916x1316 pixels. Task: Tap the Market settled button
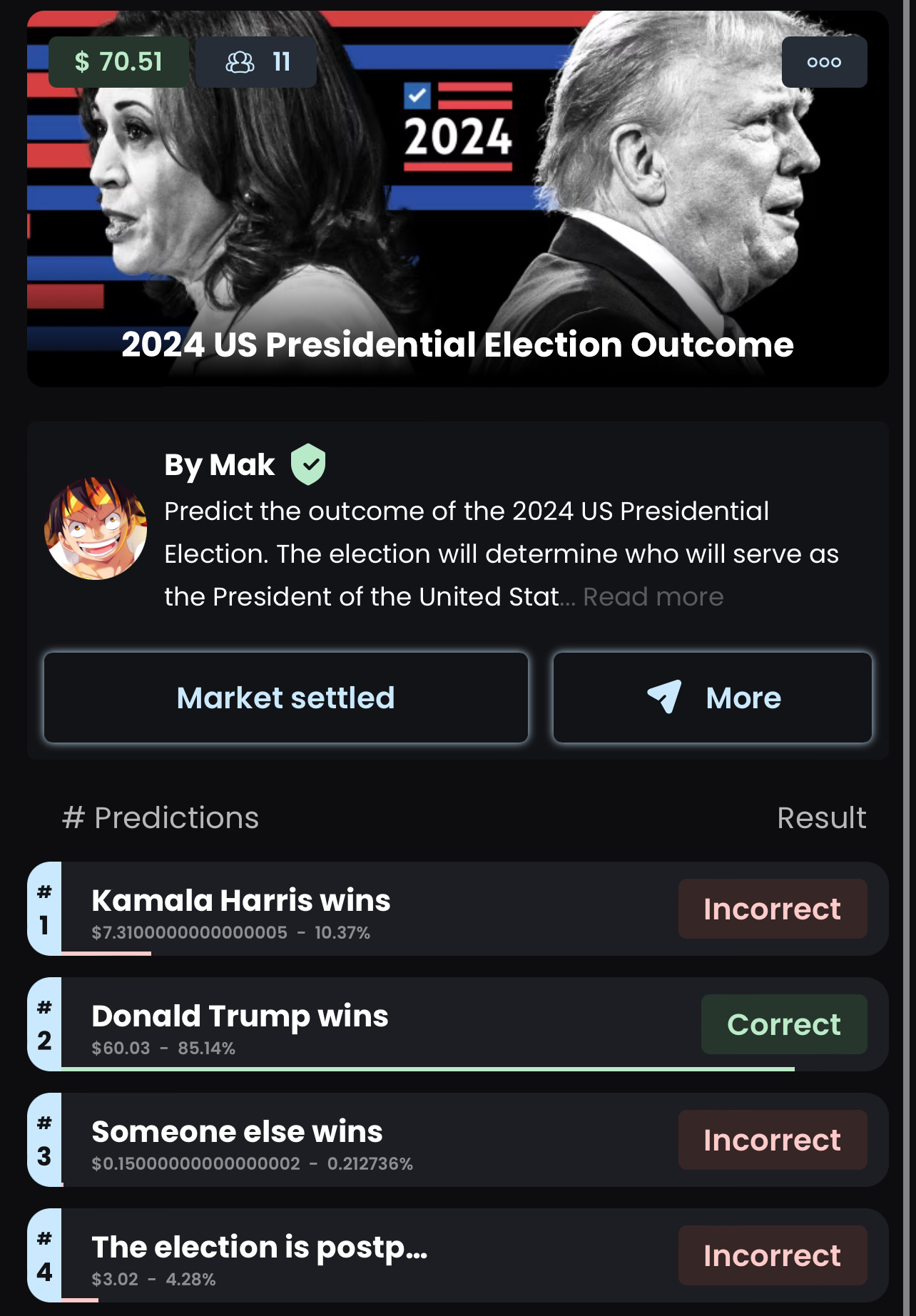(286, 698)
